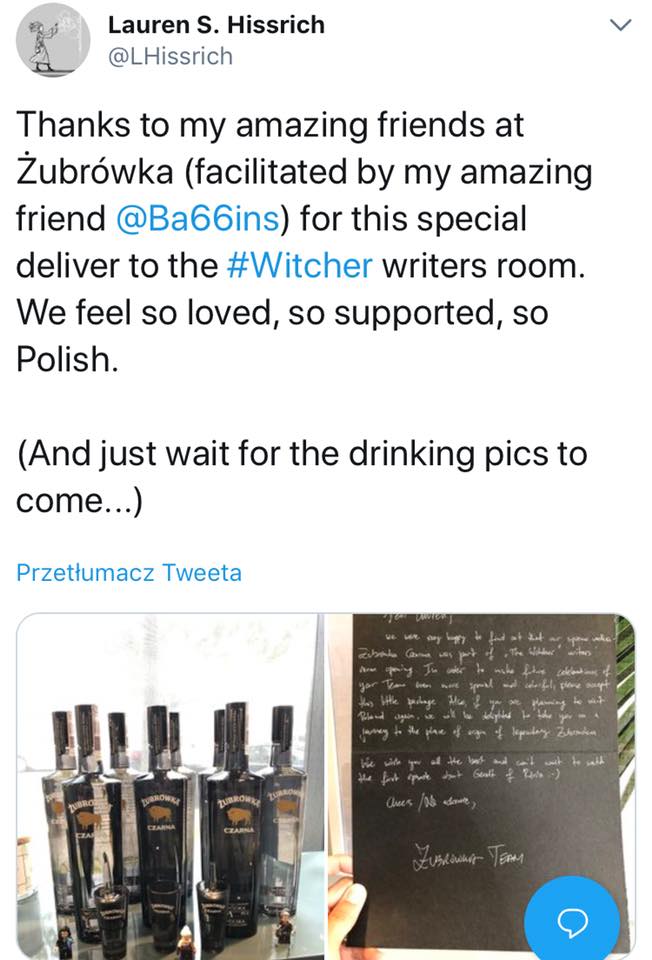
Task: View the handwritten note photo
Action: (x=480, y=760)
